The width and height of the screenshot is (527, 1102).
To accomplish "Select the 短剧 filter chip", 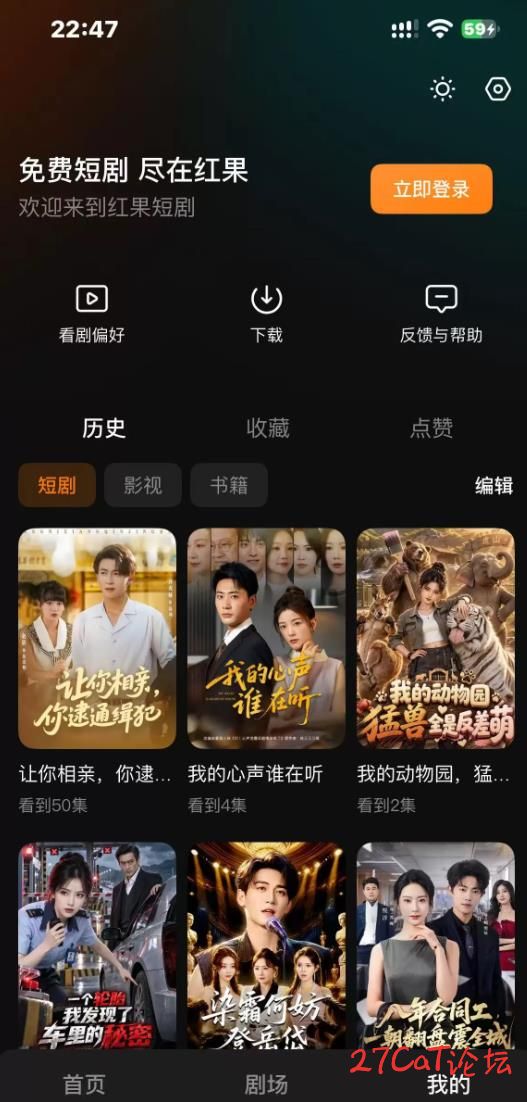I will click(x=57, y=485).
